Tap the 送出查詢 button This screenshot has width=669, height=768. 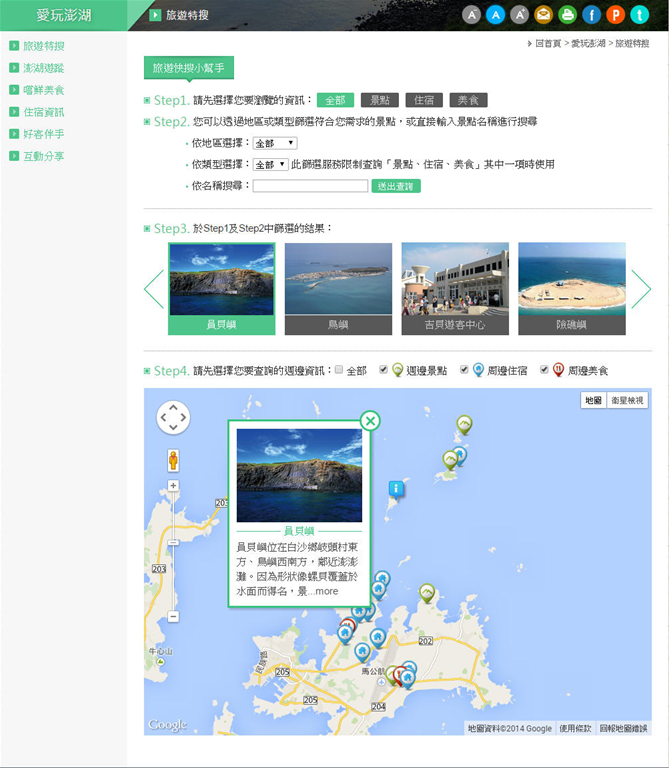(x=397, y=186)
